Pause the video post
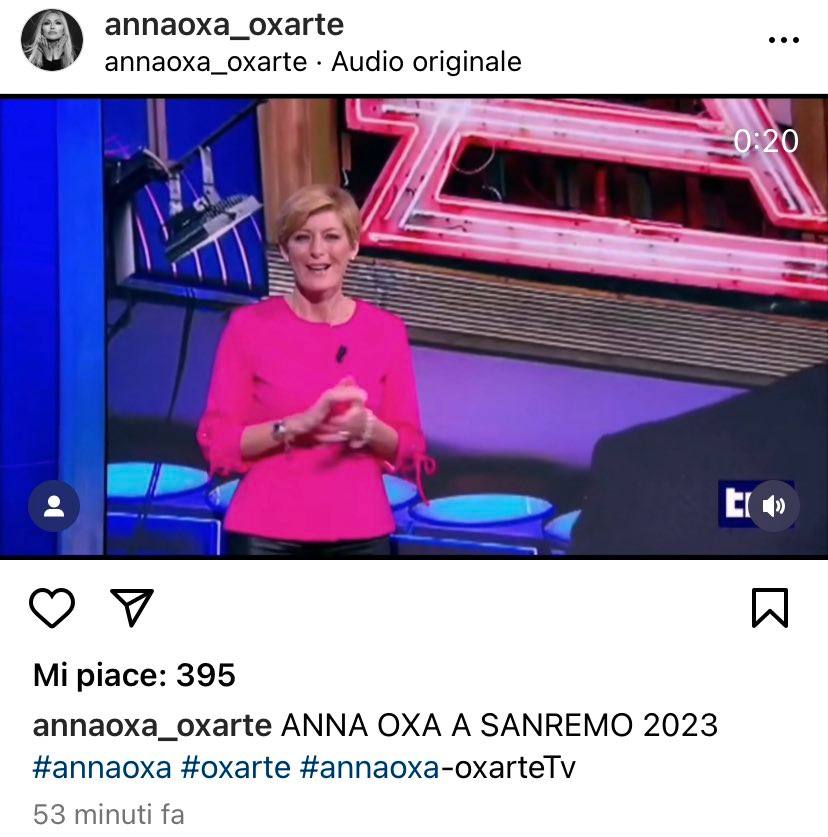 (x=414, y=325)
